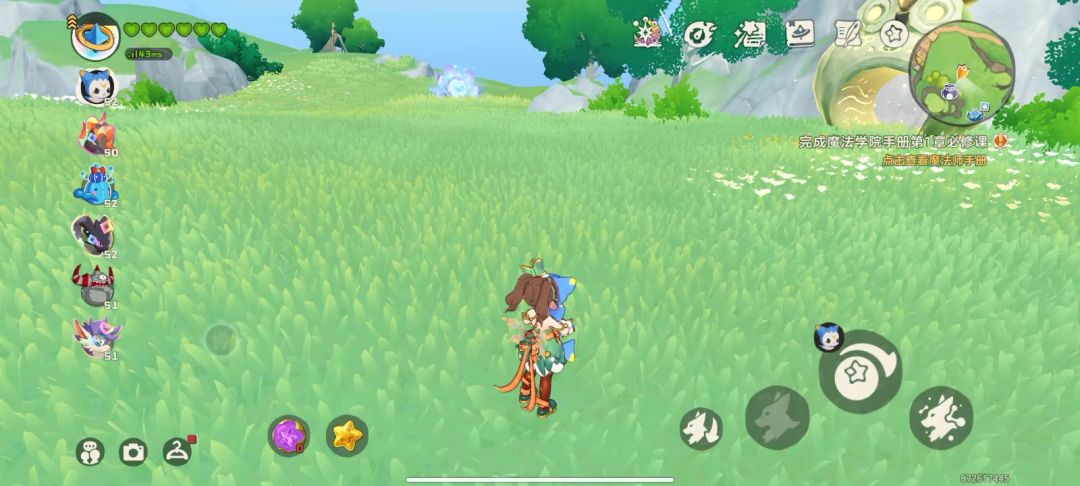Use the purple orb item
Screen dimensions: 1080x486
[x=289, y=435]
